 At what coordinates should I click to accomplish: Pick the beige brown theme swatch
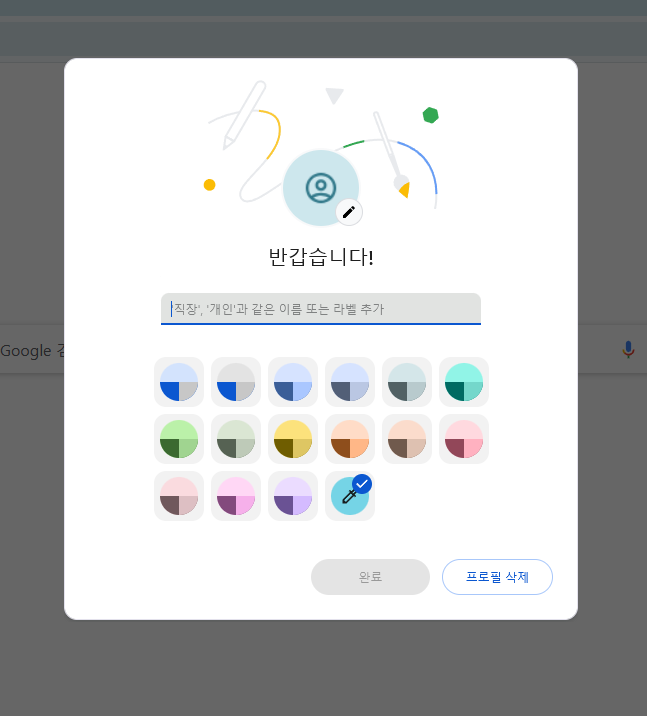click(407, 439)
